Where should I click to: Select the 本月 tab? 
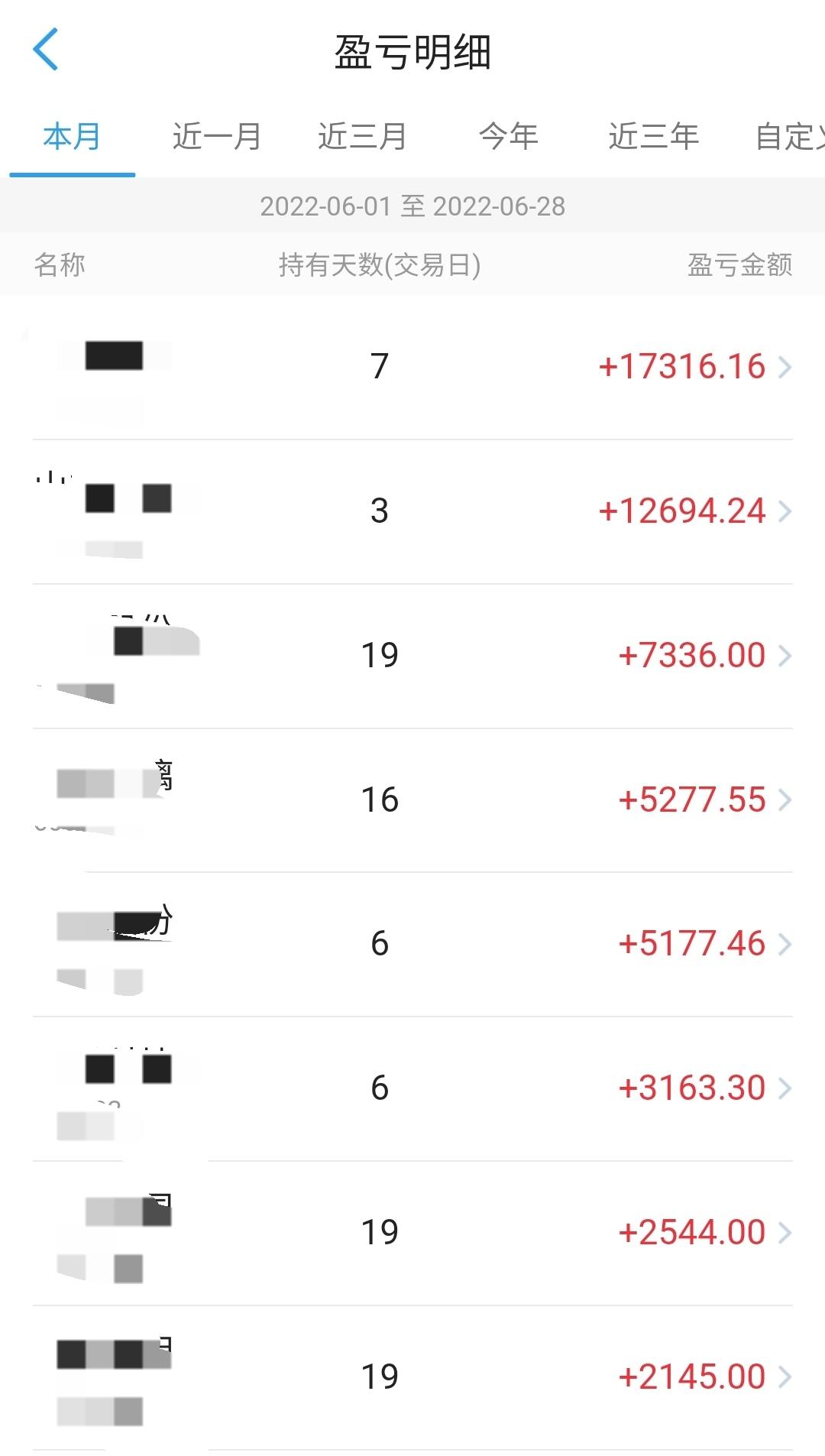pos(72,137)
